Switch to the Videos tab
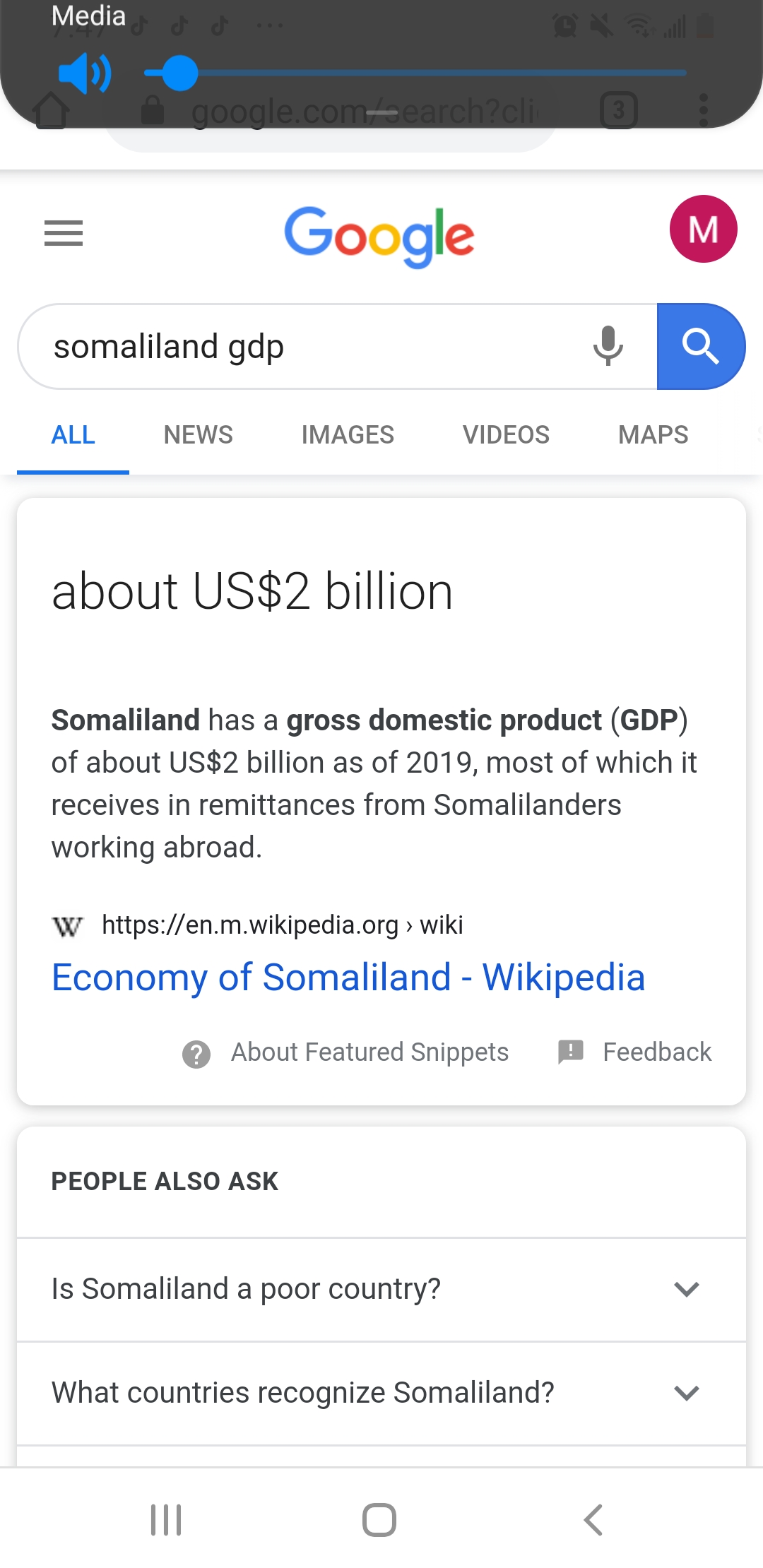The width and height of the screenshot is (763, 1568). click(506, 434)
